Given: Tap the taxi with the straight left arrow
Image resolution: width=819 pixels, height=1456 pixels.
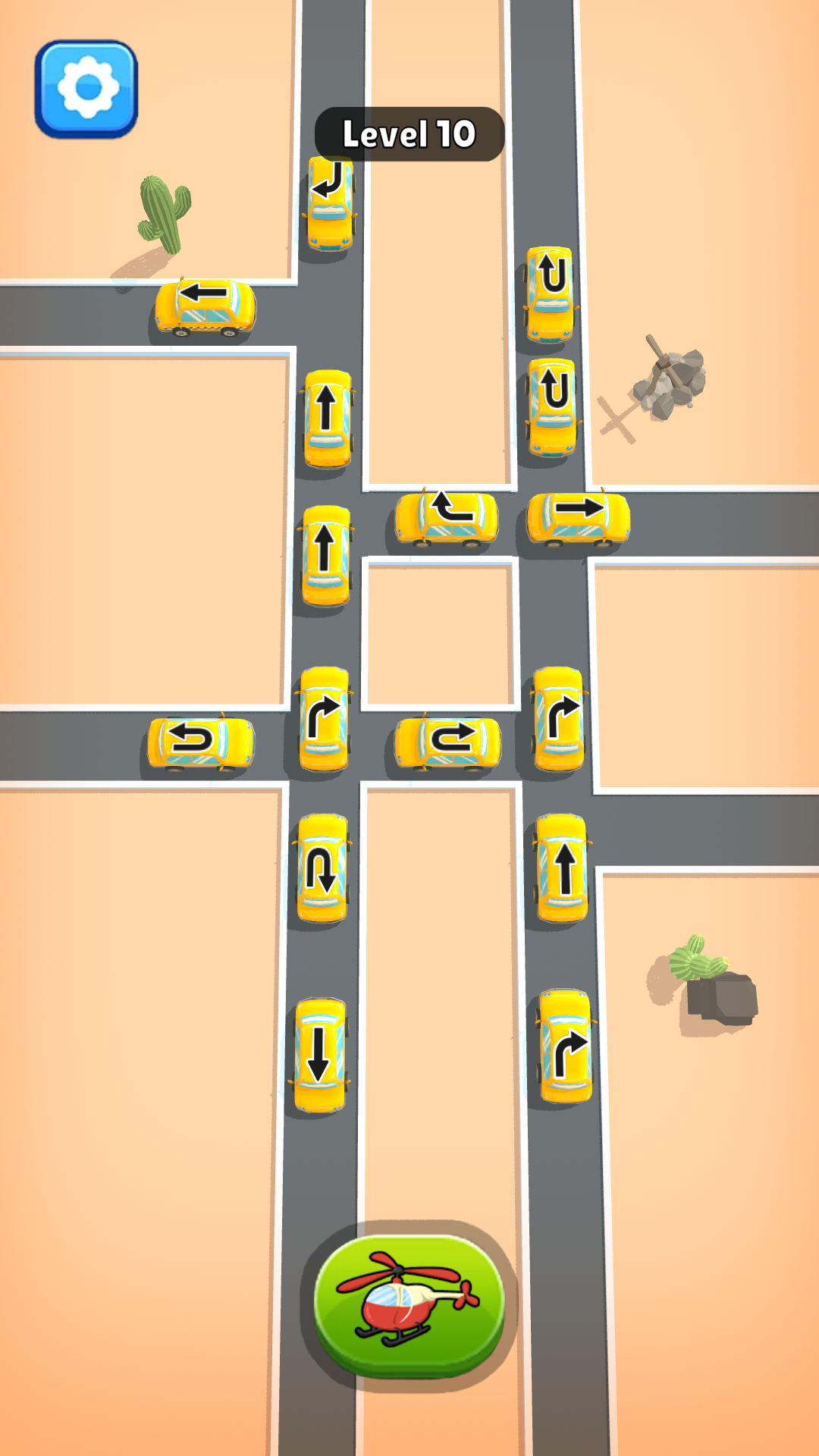Looking at the screenshot, I should click(206, 307).
